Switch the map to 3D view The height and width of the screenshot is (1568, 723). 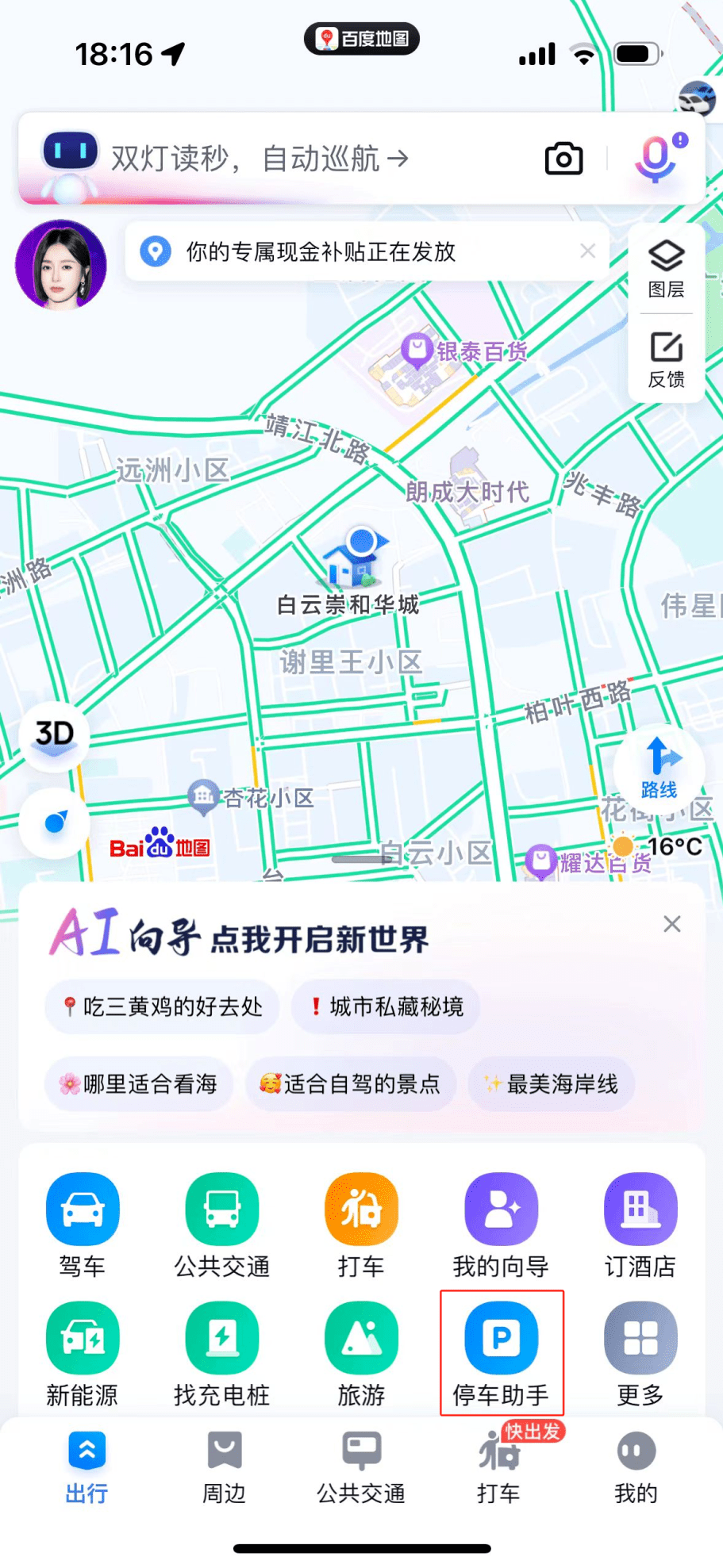click(54, 734)
